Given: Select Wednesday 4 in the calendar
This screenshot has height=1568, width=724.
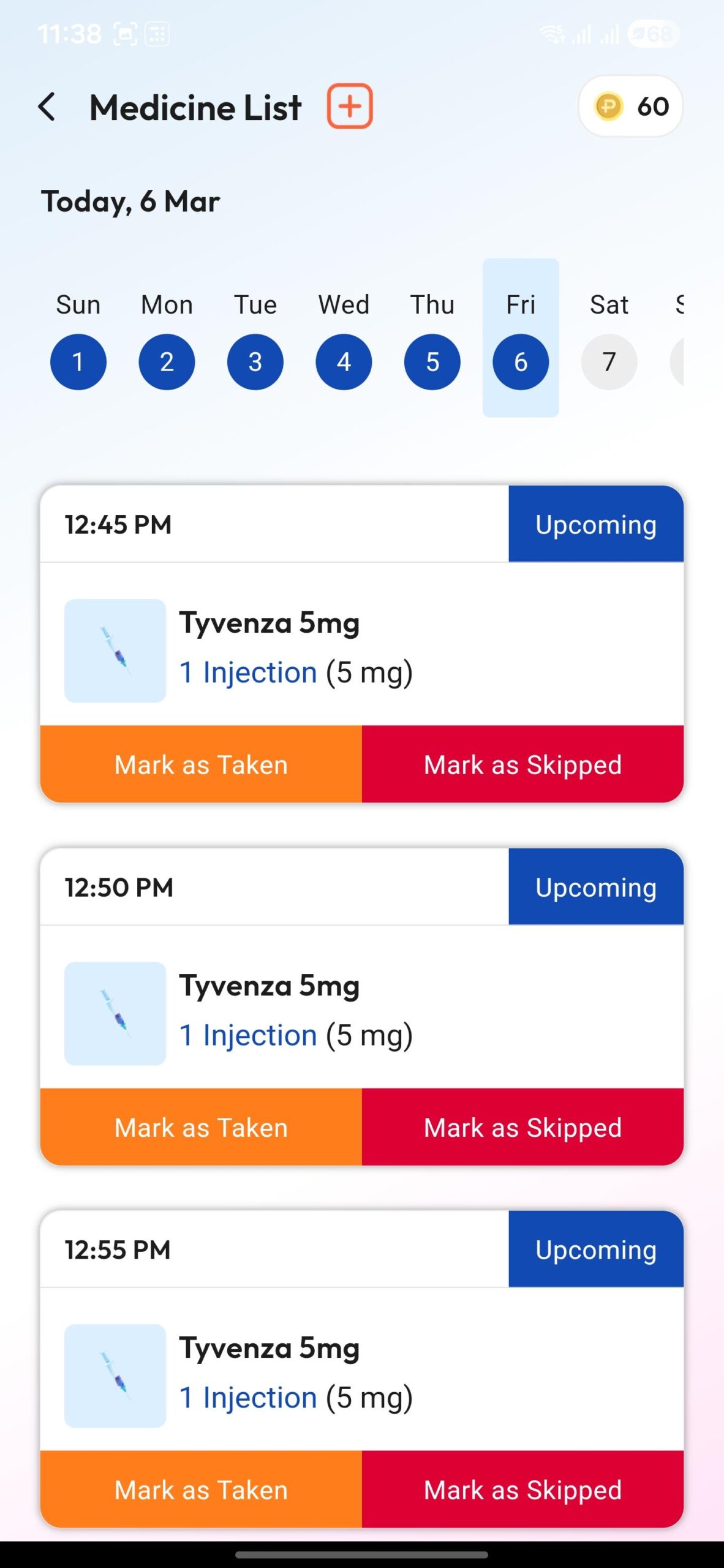Looking at the screenshot, I should tap(344, 361).
